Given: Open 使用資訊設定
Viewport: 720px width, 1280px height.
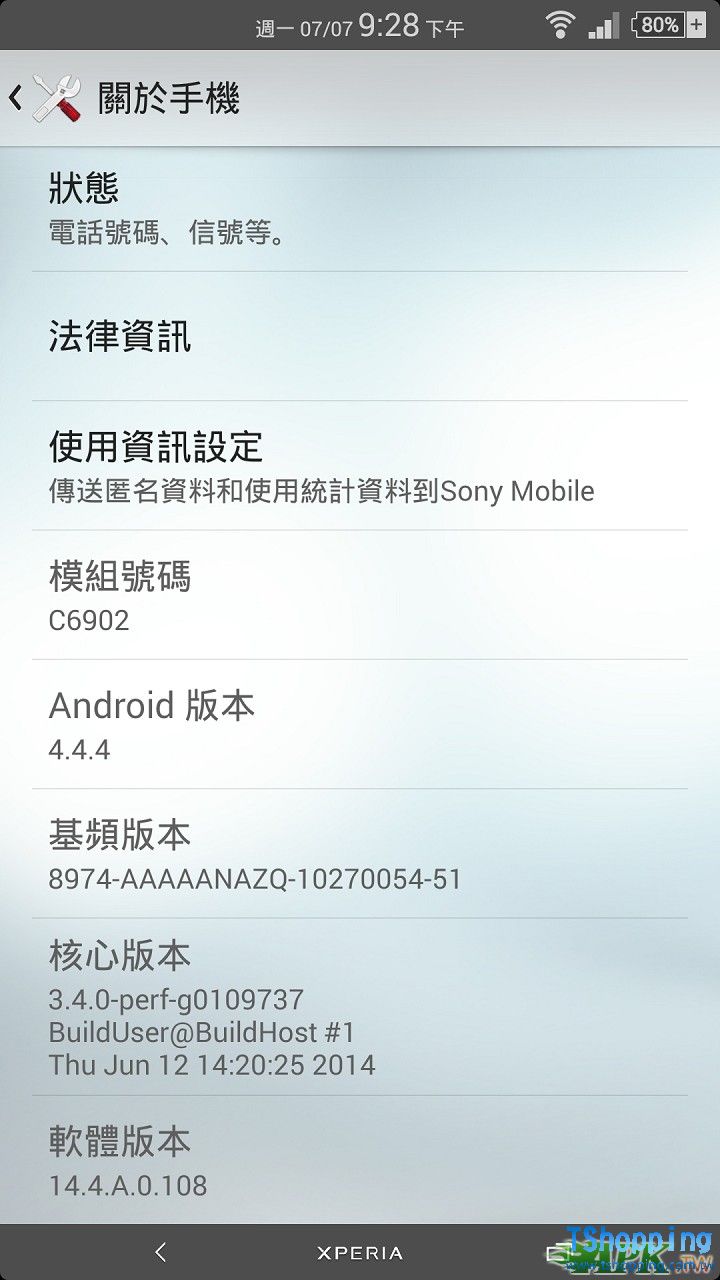Looking at the screenshot, I should pyautogui.click(x=360, y=466).
